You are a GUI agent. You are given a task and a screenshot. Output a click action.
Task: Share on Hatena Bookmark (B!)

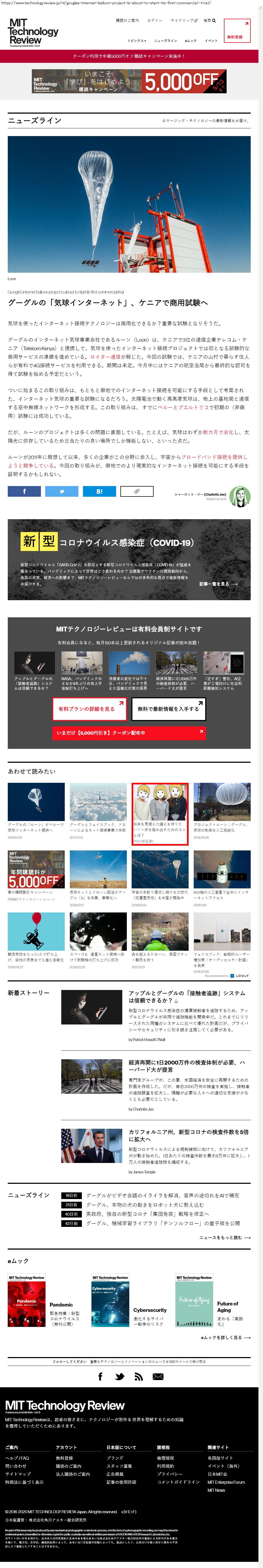point(99,491)
